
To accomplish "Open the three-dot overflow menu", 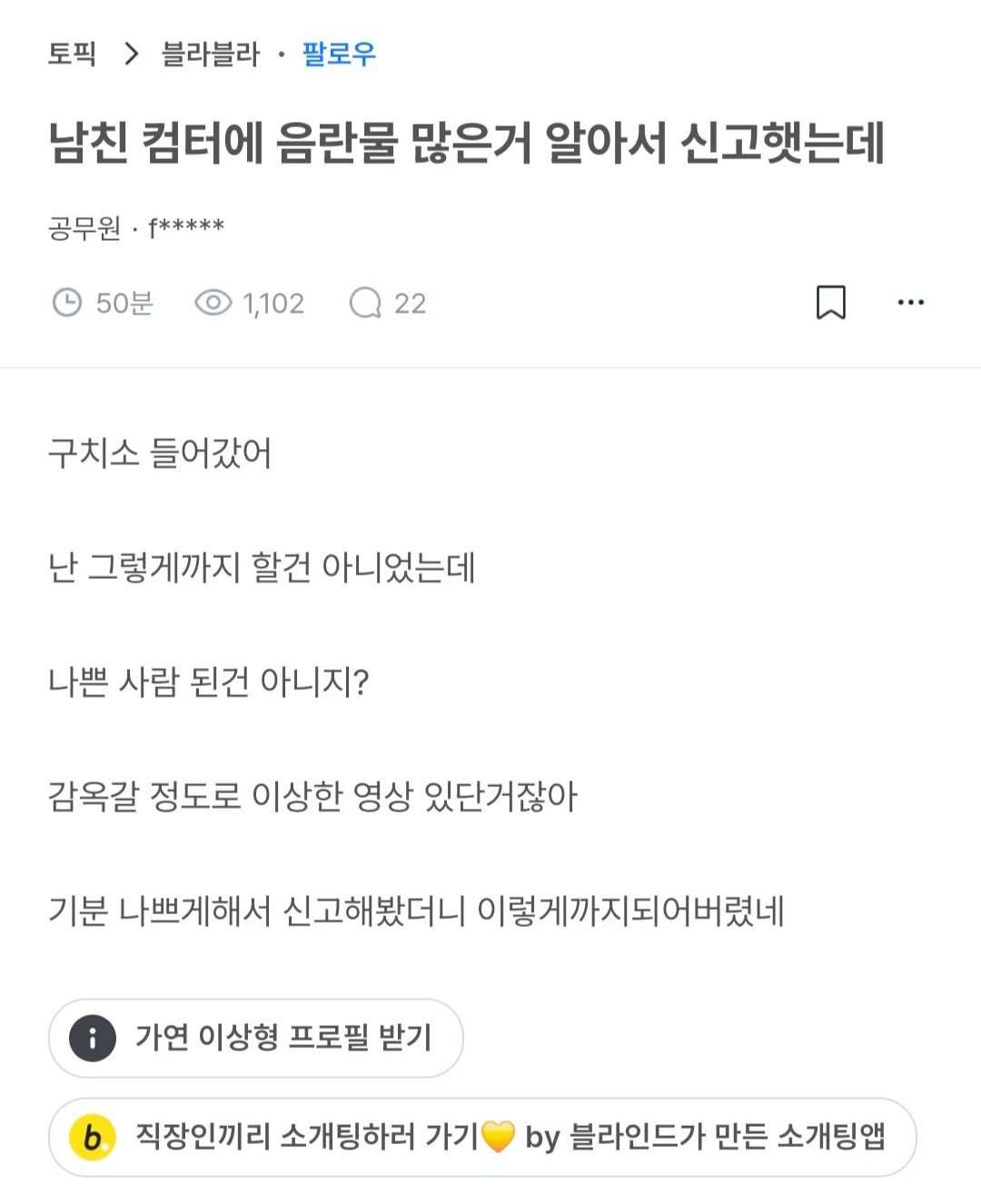I will coord(910,303).
